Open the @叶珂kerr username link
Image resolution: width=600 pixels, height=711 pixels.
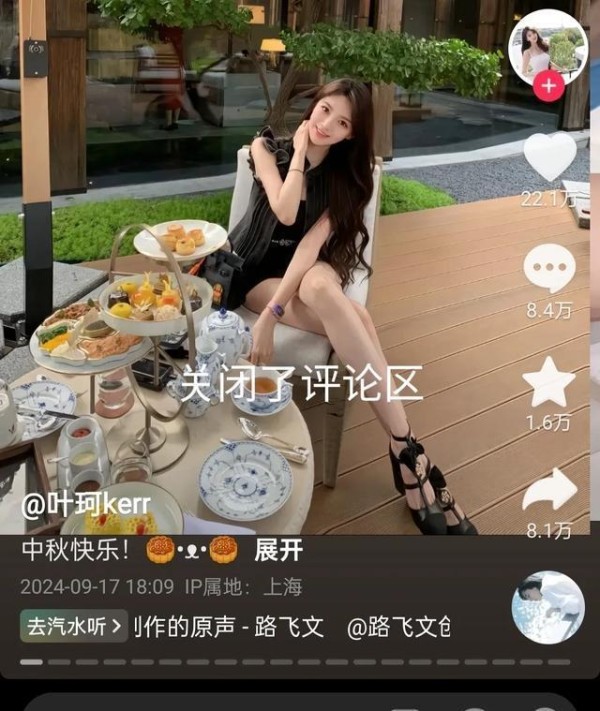86,504
